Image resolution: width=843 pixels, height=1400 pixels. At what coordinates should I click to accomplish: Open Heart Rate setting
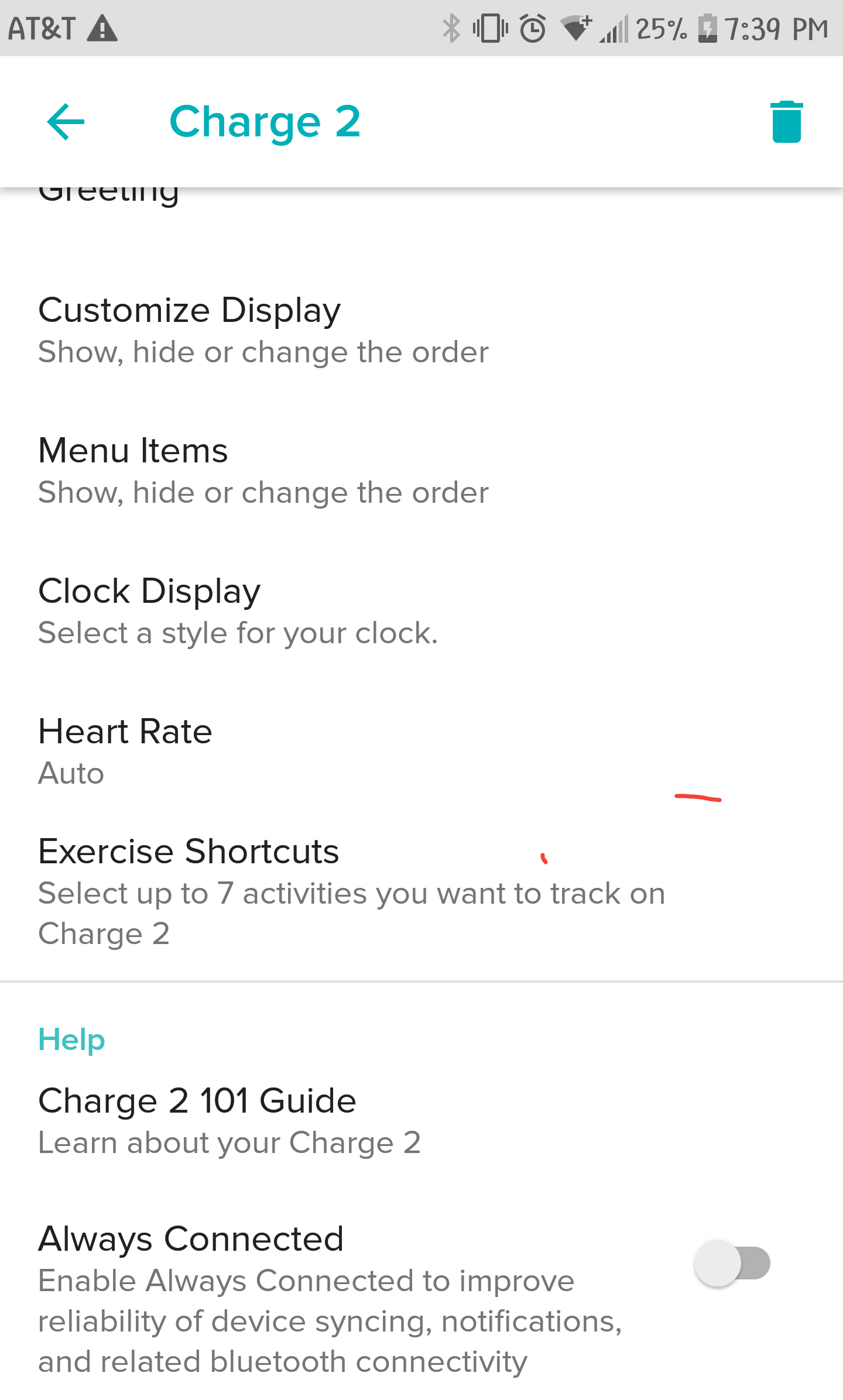pos(126,751)
